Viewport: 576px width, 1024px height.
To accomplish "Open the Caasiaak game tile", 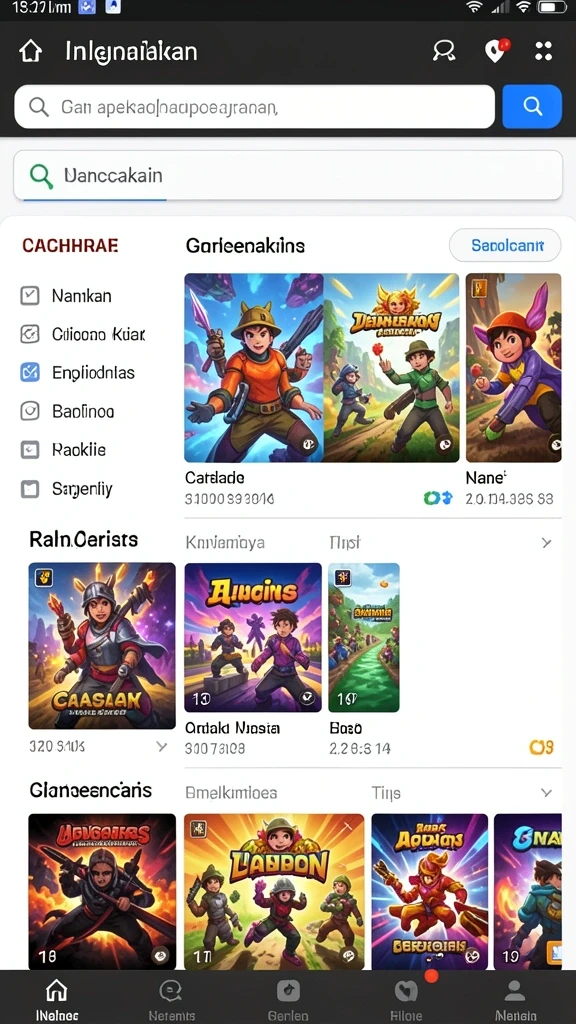I will point(102,646).
